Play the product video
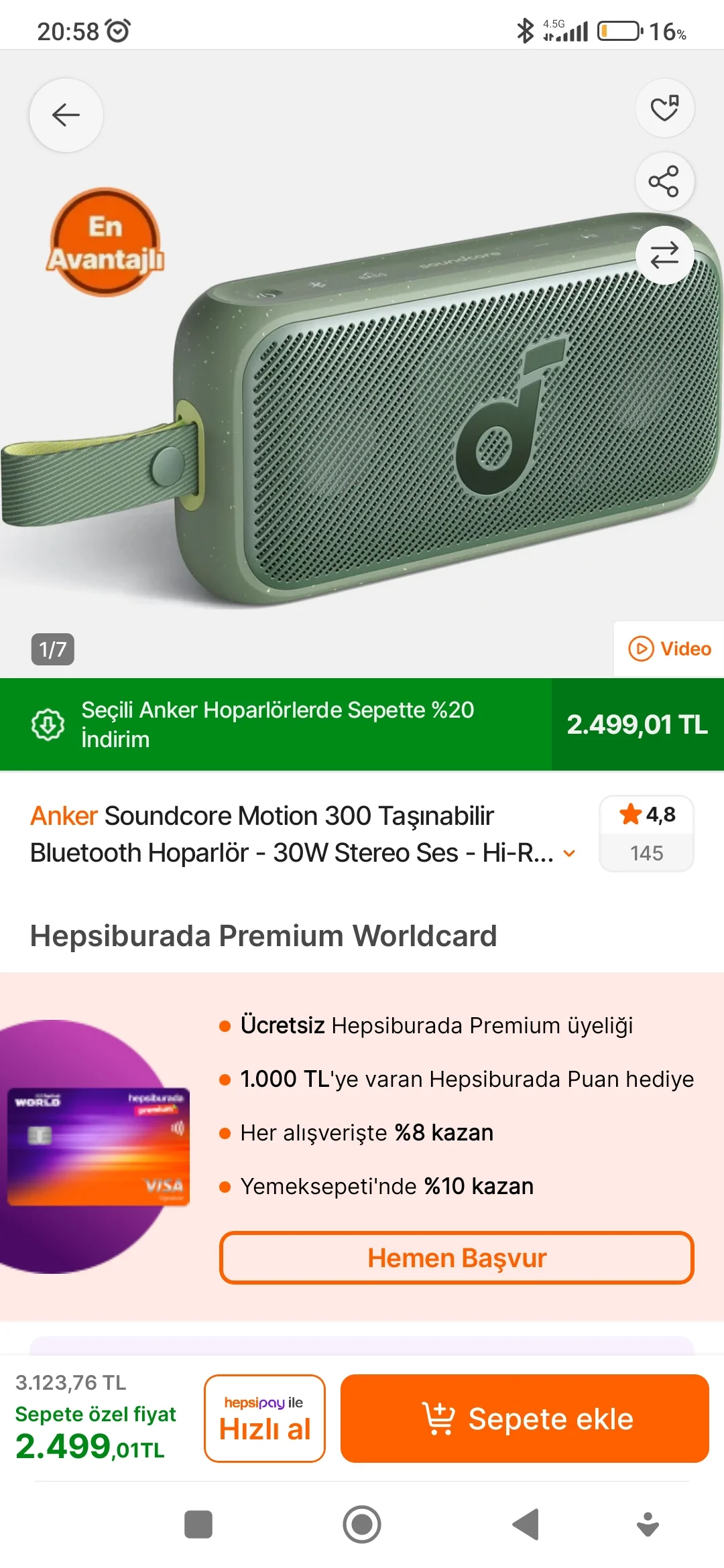The width and height of the screenshot is (724, 1568). 669,649
